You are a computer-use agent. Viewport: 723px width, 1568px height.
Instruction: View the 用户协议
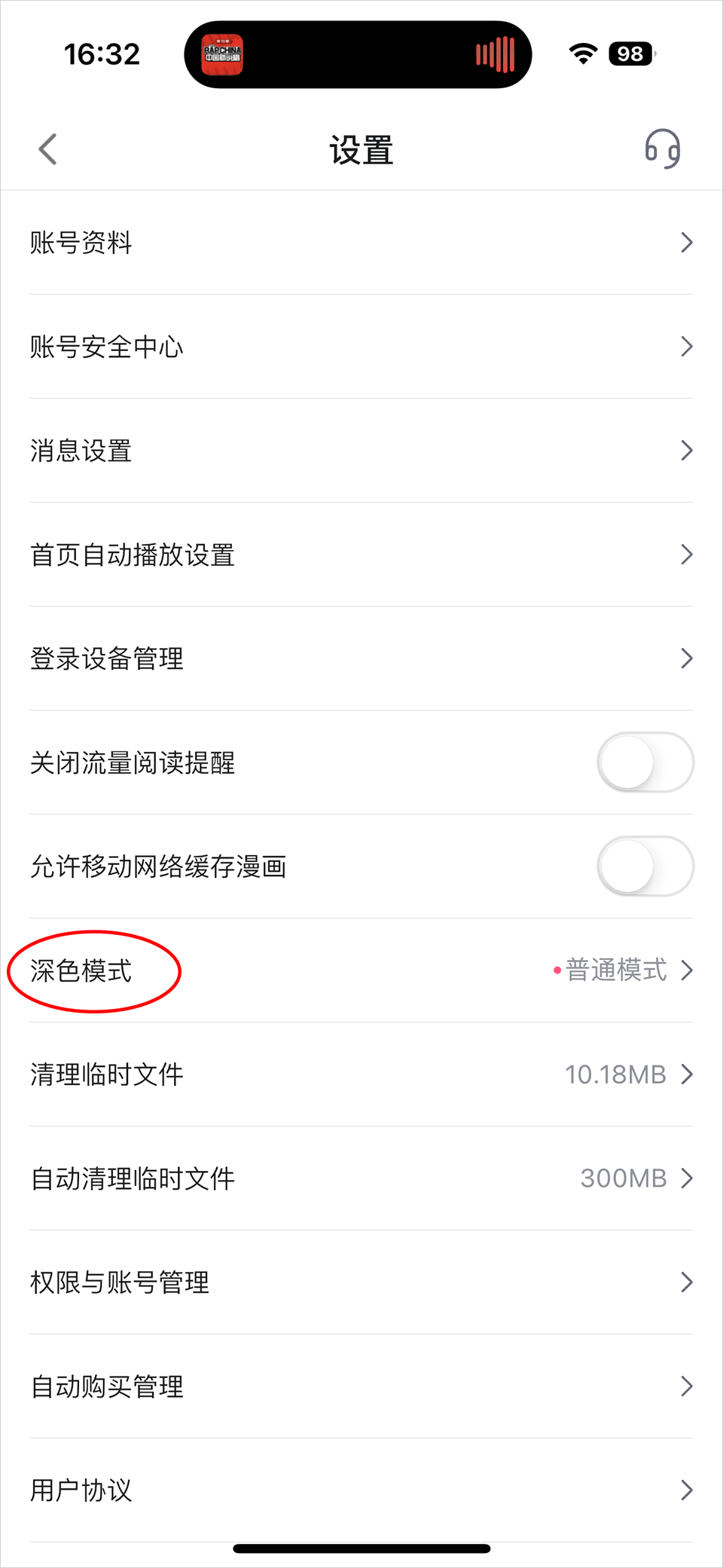point(361,1490)
